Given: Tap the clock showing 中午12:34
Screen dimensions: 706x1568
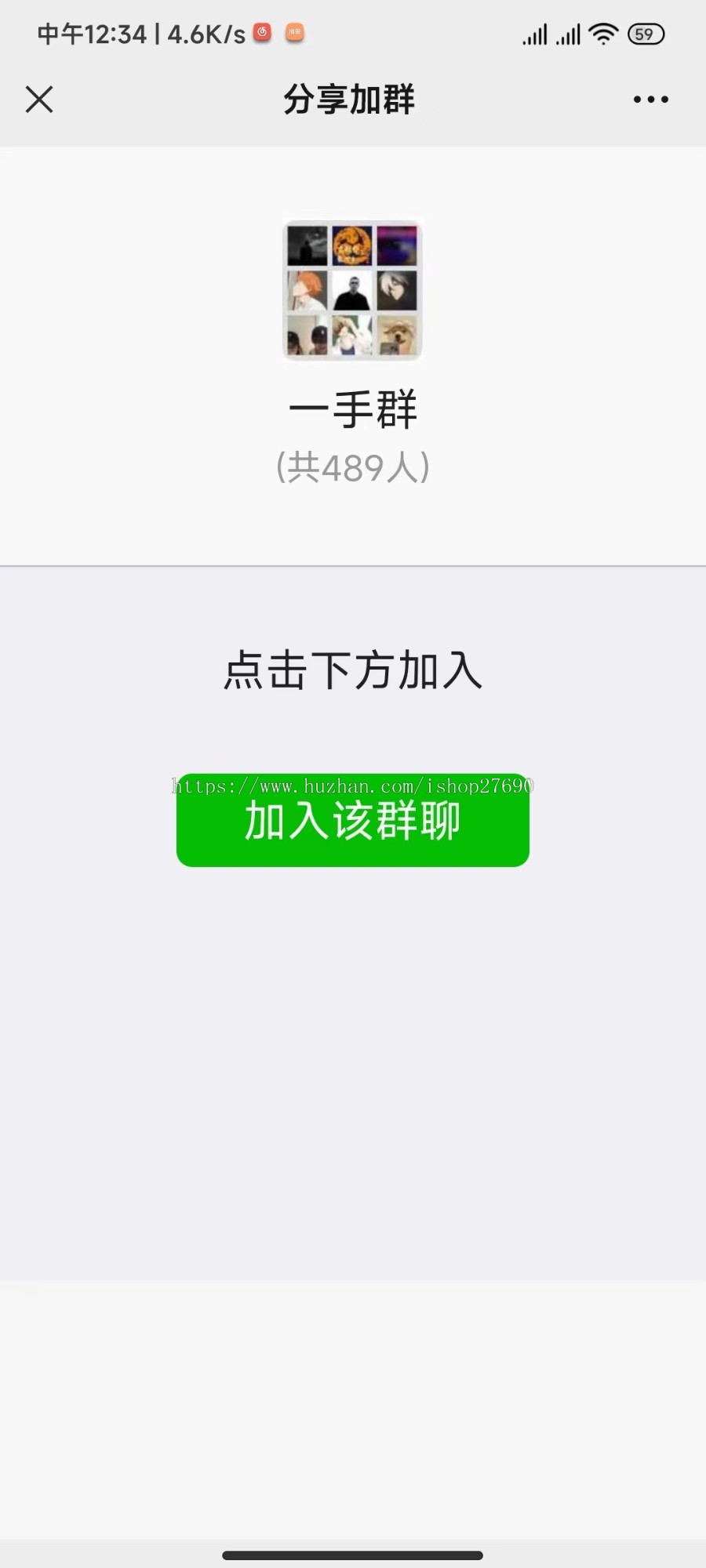Looking at the screenshot, I should pos(90,33).
